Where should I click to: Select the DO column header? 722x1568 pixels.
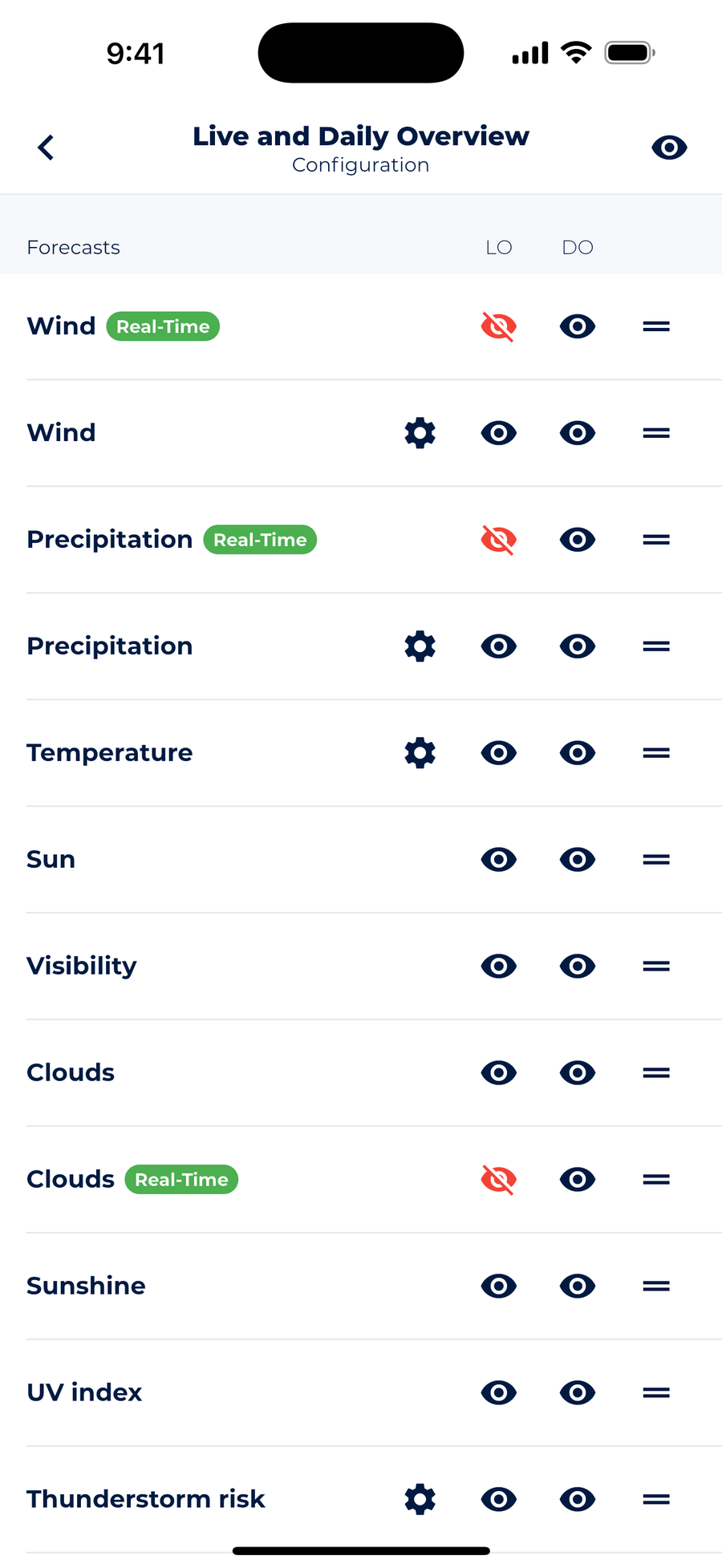577,247
